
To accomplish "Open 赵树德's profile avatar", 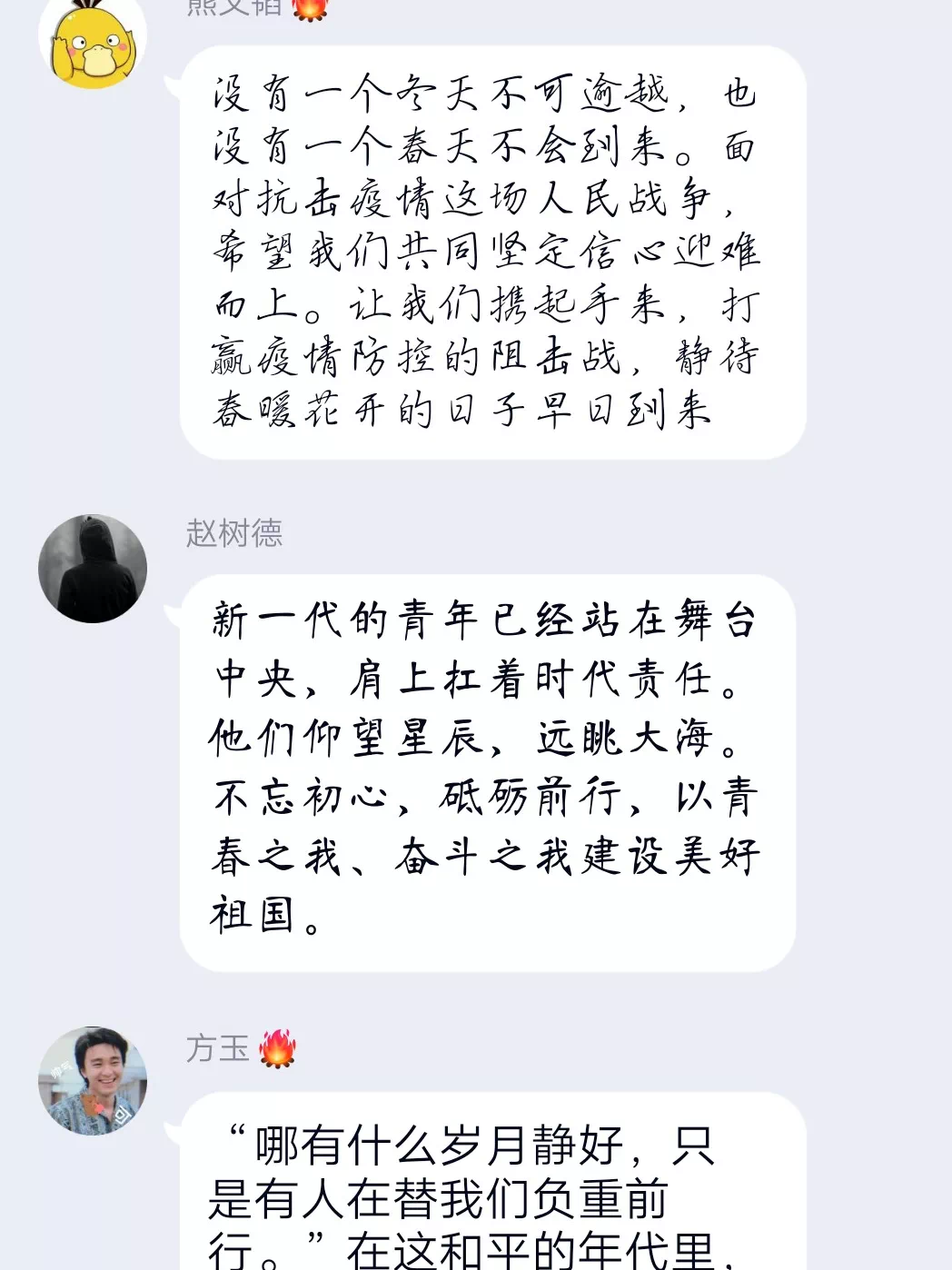I will click(x=93, y=569).
